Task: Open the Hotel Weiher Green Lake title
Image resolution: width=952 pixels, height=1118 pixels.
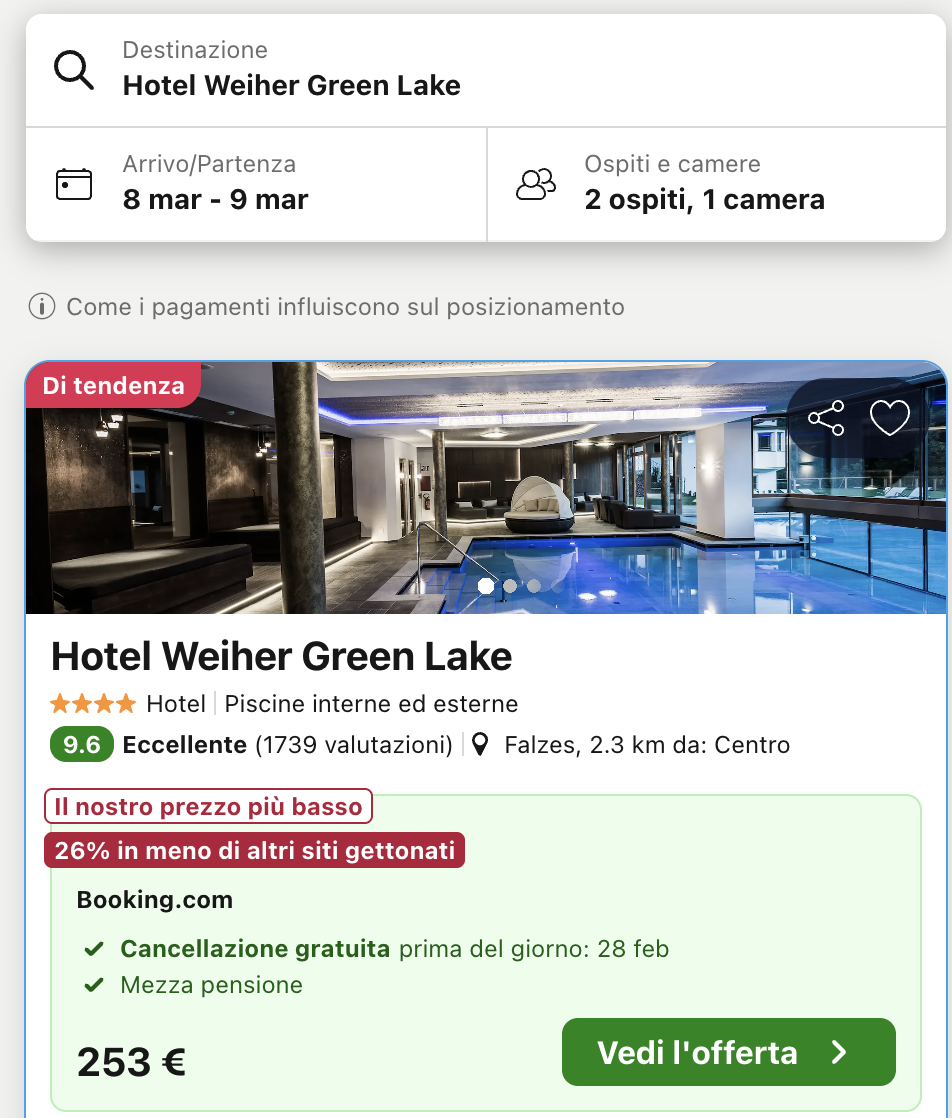Action: [281, 657]
